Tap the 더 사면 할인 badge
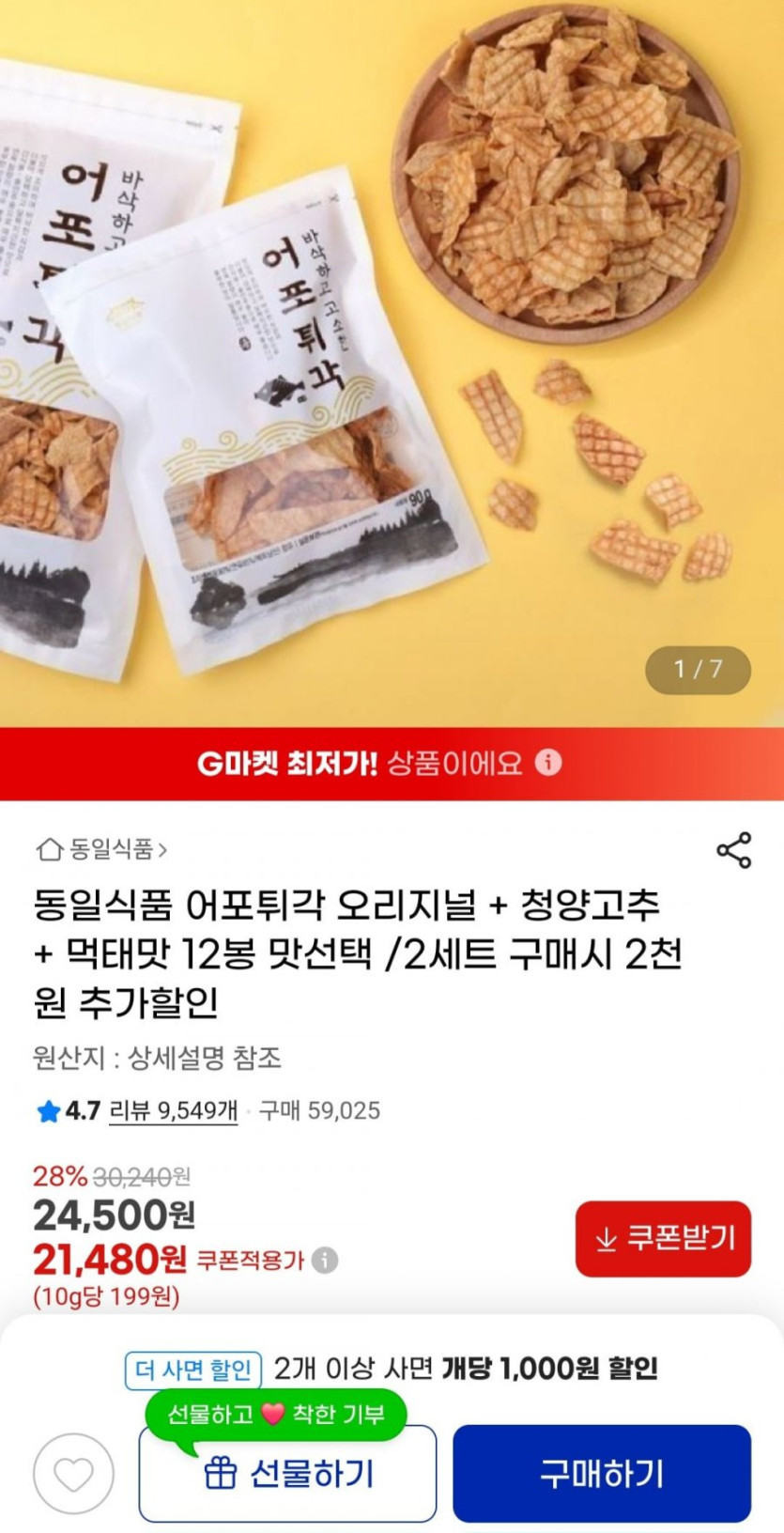The width and height of the screenshot is (784, 1533). pos(192,1370)
